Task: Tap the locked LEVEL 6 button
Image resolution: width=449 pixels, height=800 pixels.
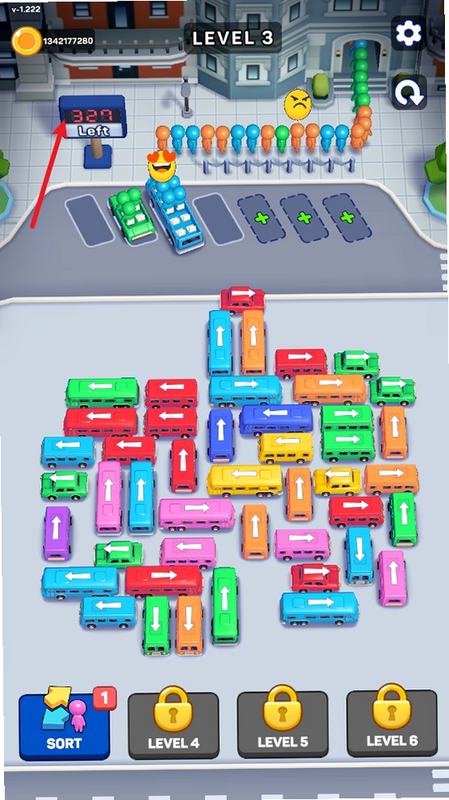Action: tap(392, 723)
